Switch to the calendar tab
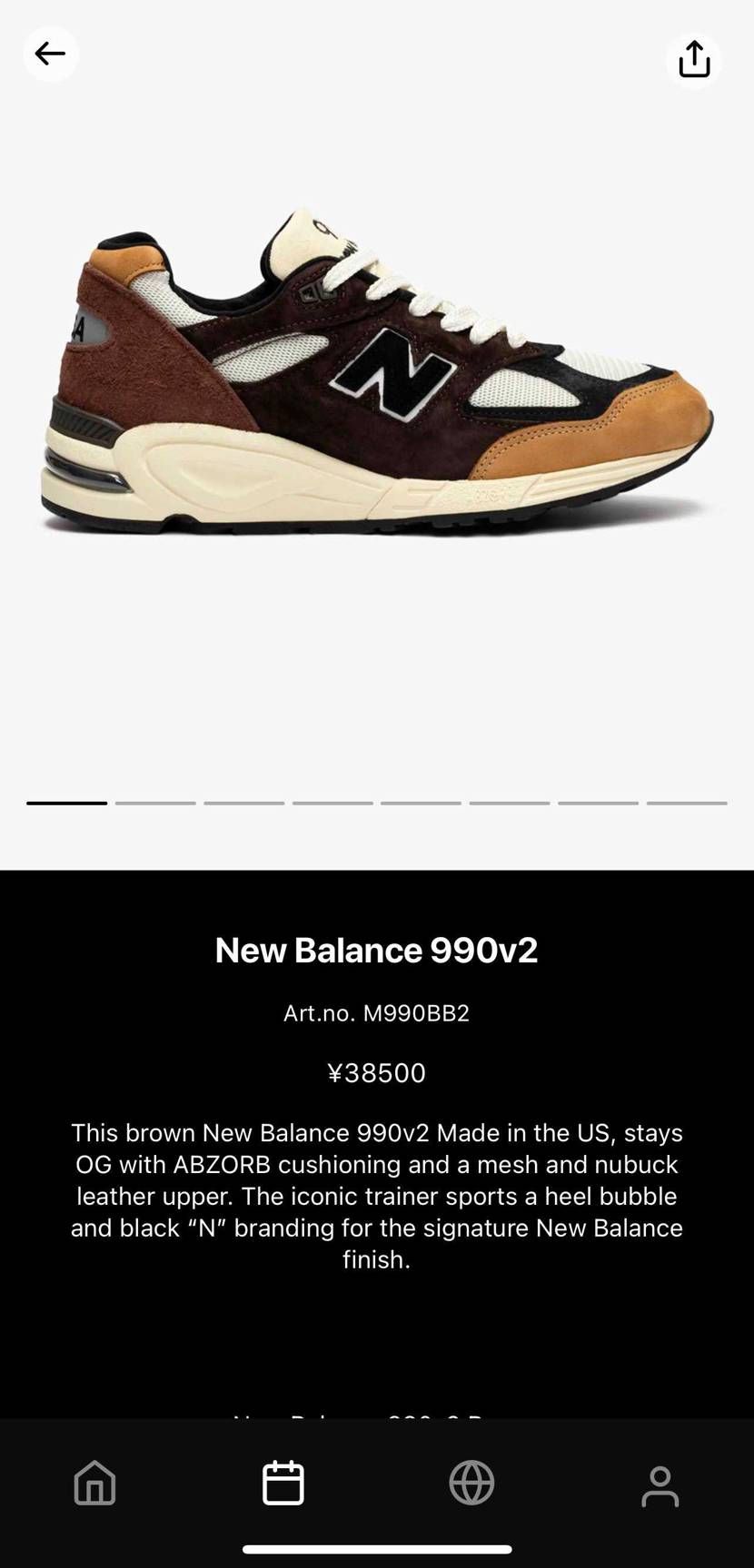This screenshot has width=754, height=1568. click(x=283, y=1484)
